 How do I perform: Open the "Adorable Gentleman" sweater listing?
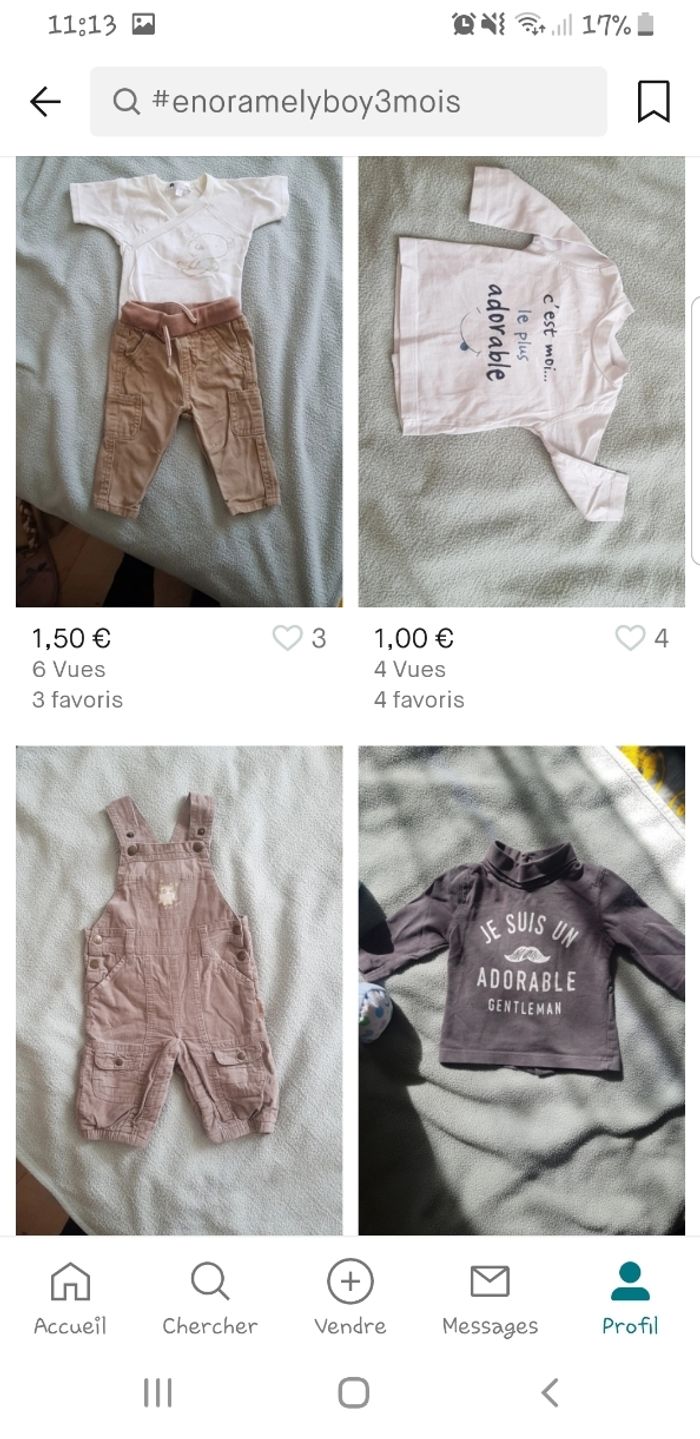coord(521,990)
